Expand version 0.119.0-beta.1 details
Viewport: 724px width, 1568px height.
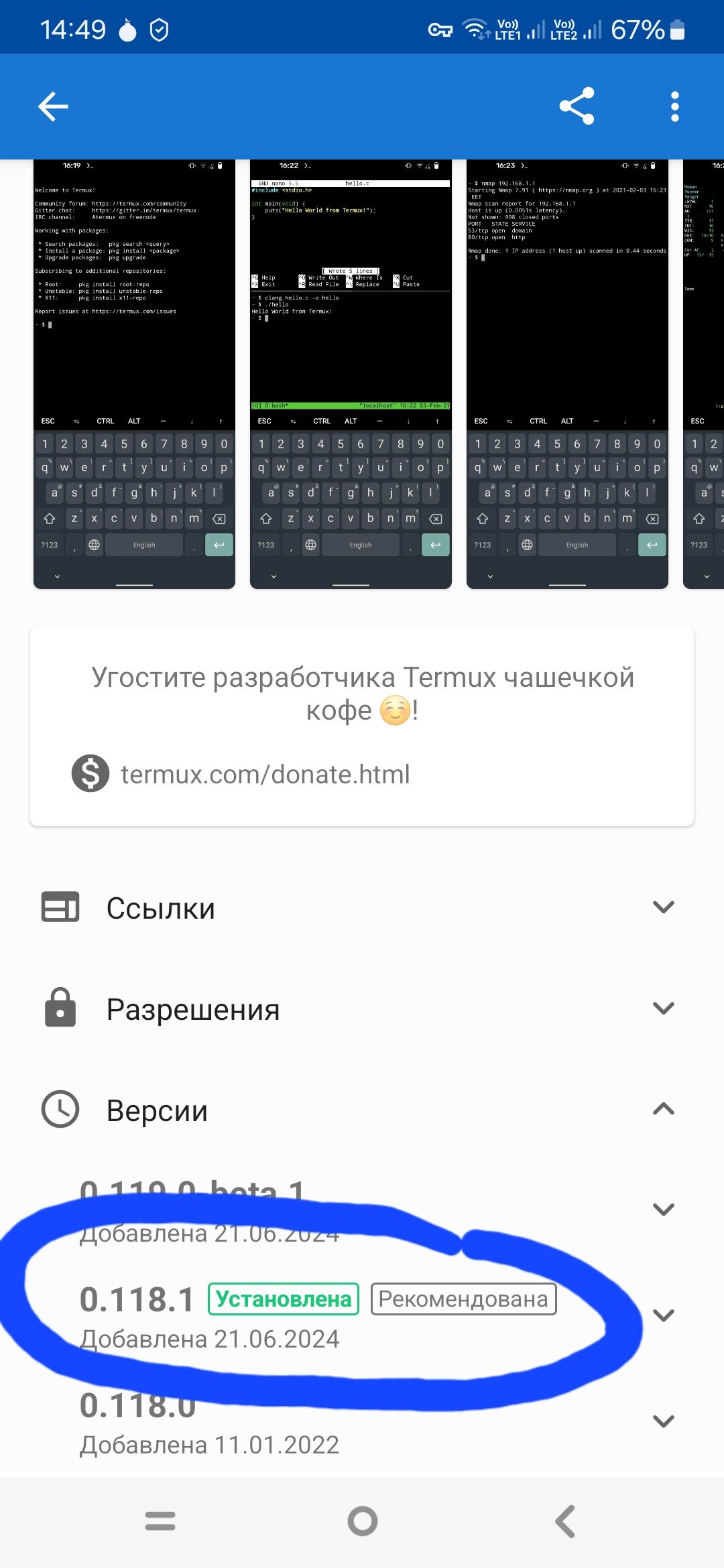663,1210
